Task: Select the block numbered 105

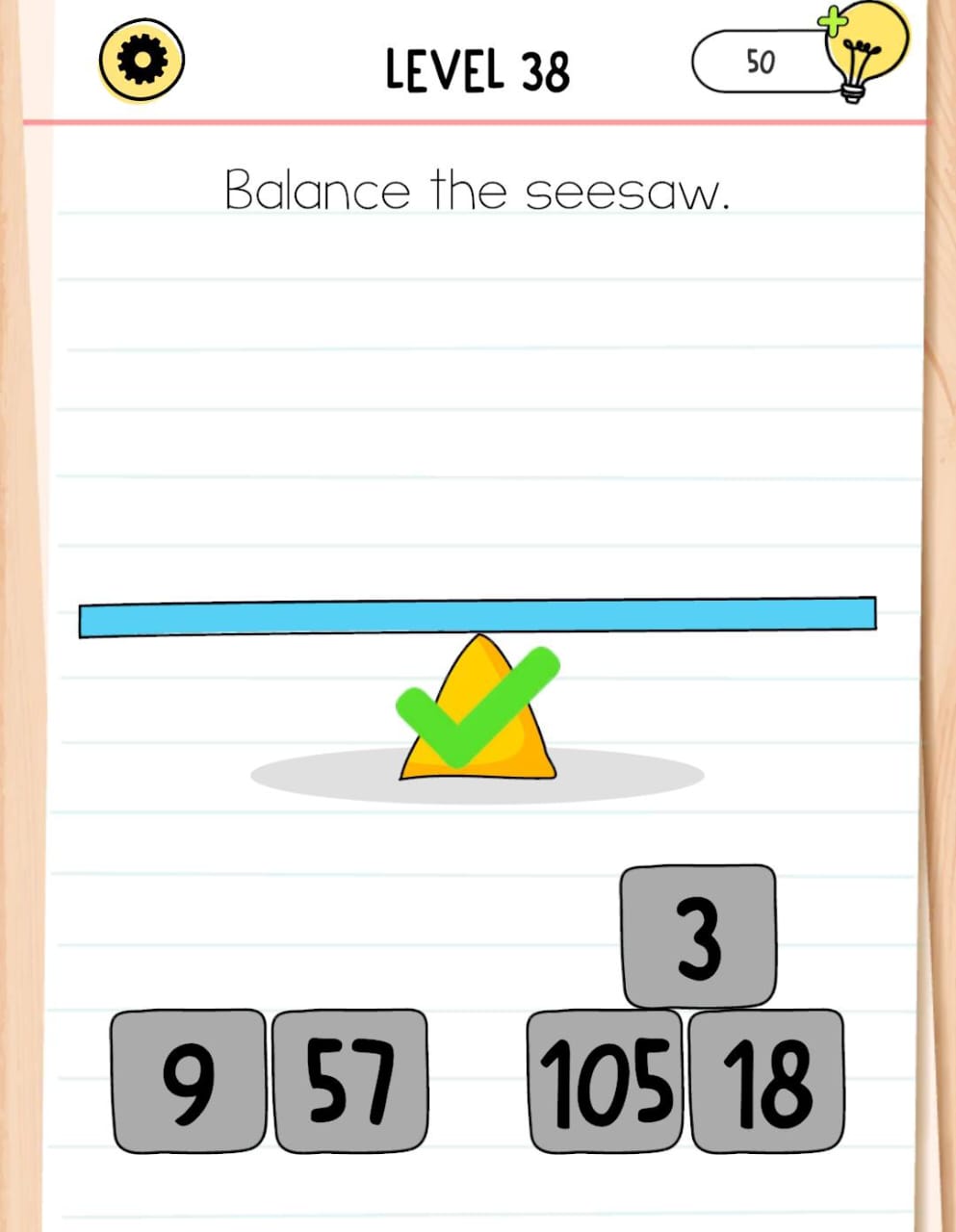Action: point(606,1081)
